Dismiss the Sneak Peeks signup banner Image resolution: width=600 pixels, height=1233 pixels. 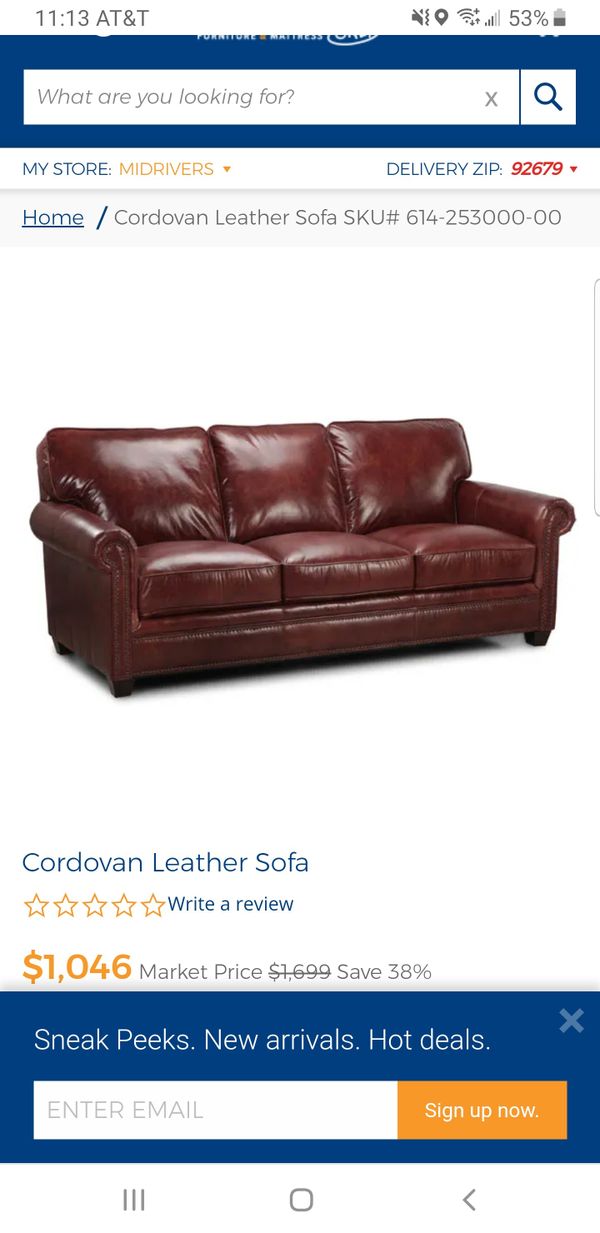pos(571,1020)
